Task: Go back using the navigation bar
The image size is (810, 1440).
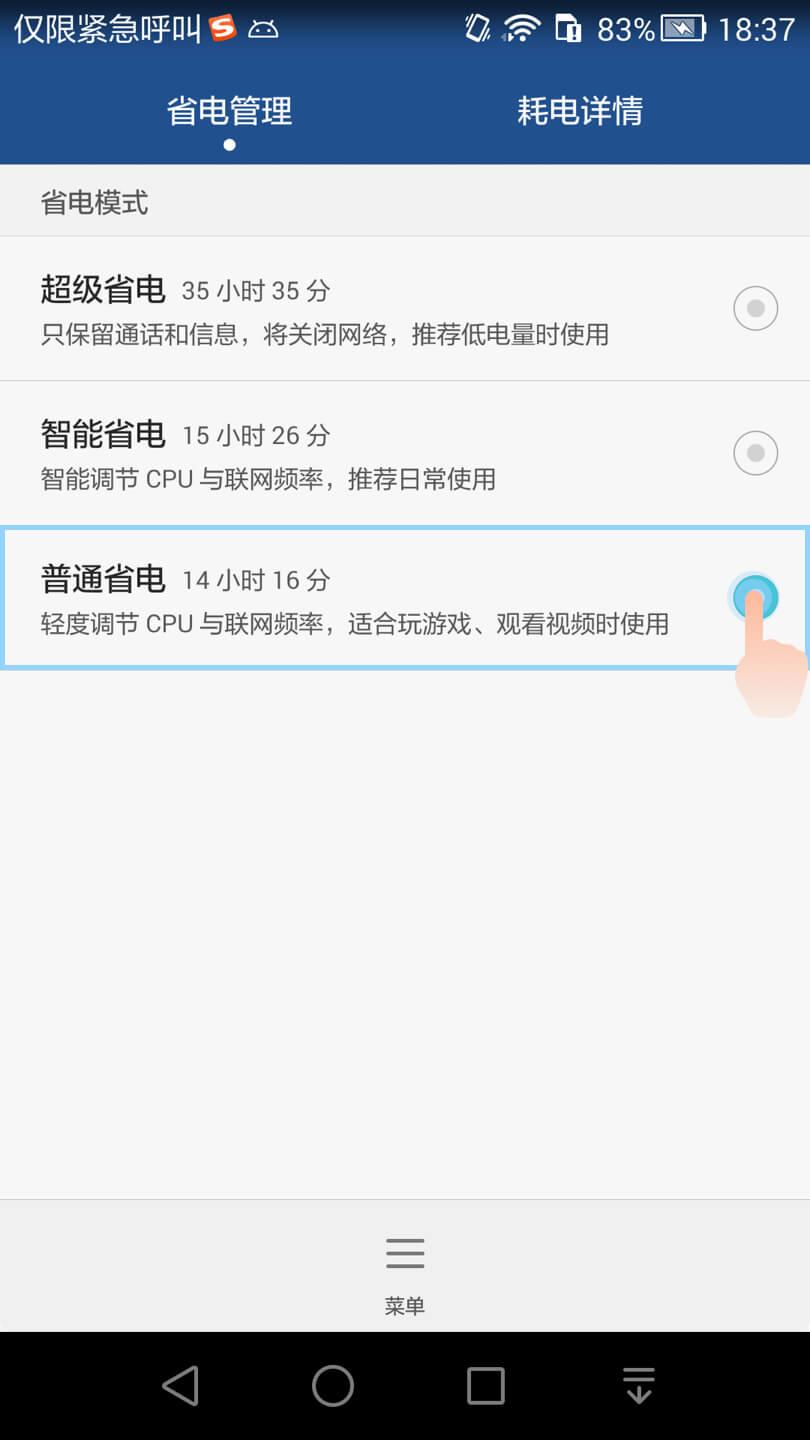Action: tap(181, 1386)
